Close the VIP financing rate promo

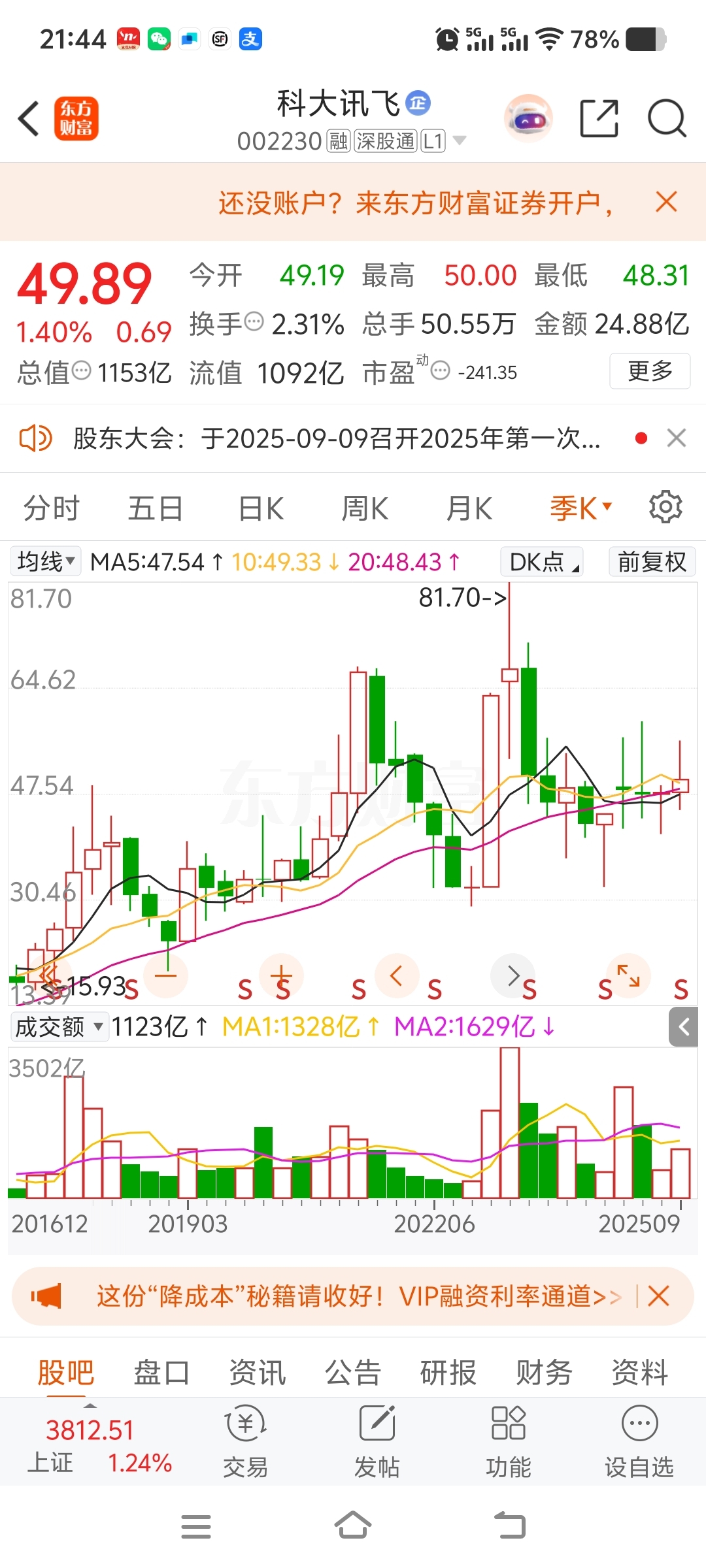(x=658, y=1296)
